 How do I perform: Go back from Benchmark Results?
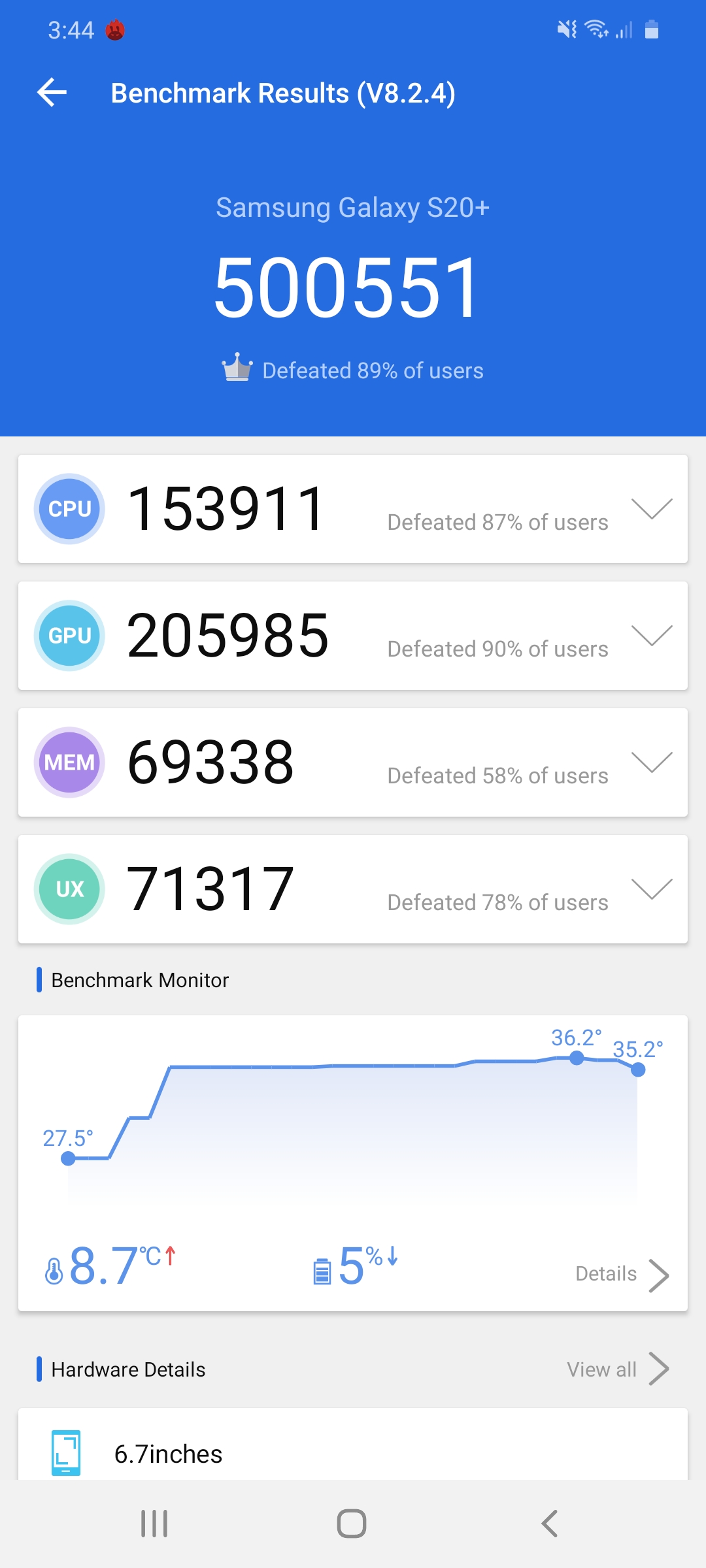(x=52, y=92)
